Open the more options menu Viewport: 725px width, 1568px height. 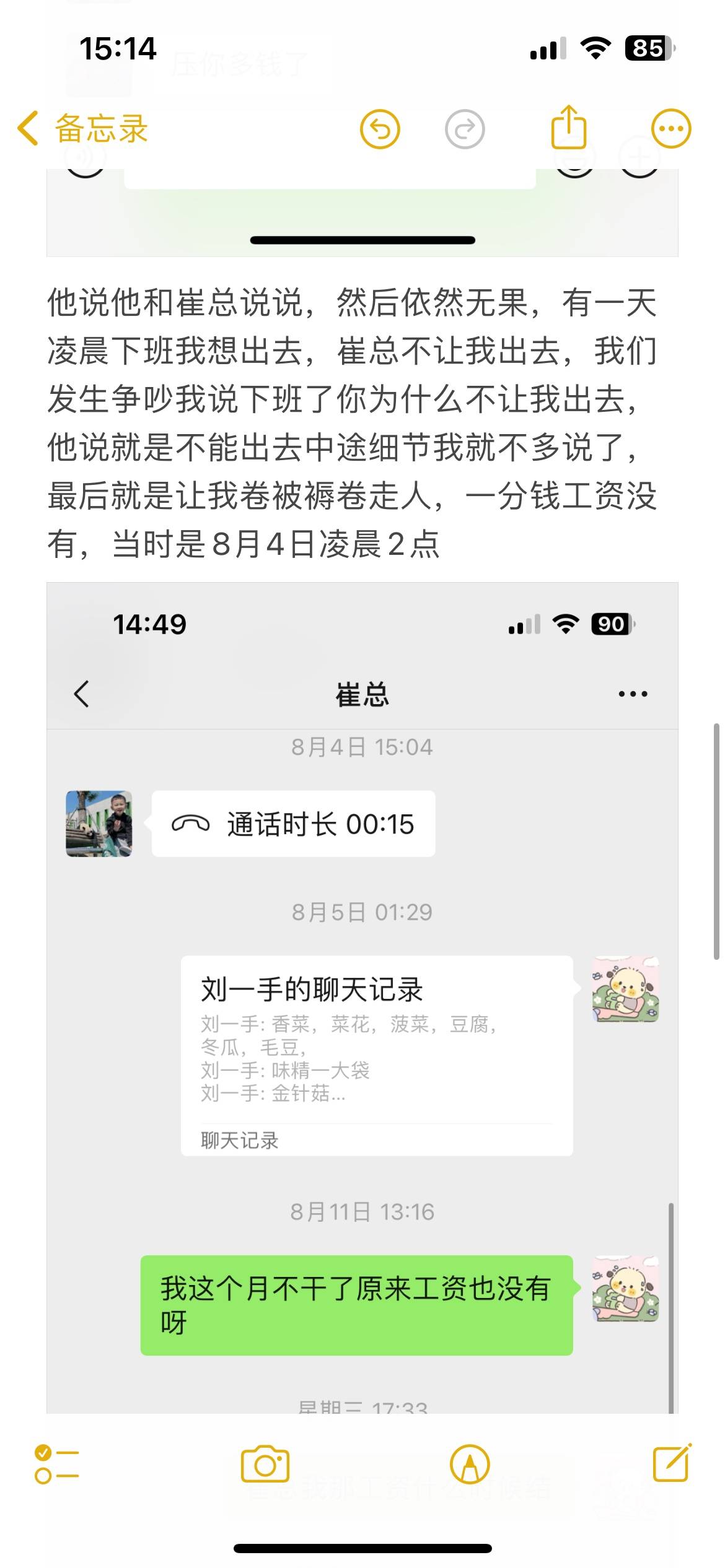[x=671, y=129]
